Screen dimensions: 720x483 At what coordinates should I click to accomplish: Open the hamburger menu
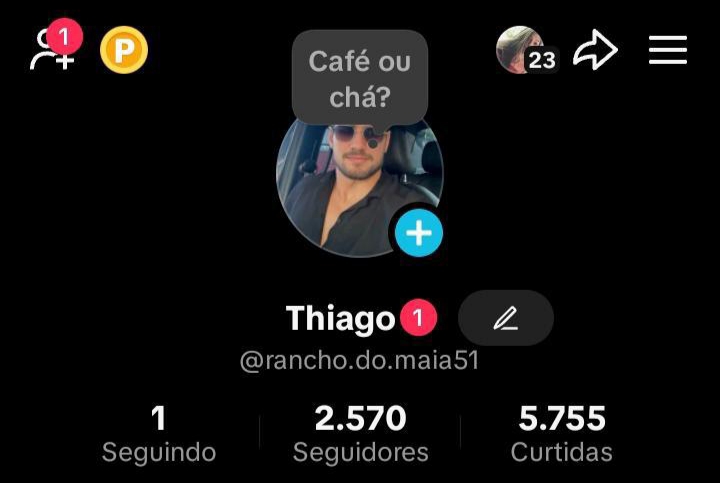[668, 50]
